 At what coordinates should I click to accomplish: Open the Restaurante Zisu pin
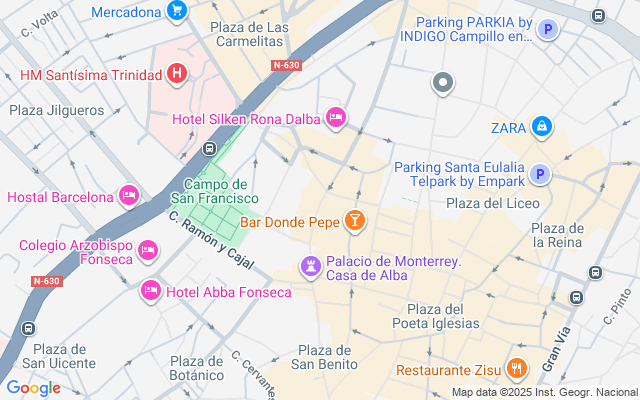[x=517, y=368]
